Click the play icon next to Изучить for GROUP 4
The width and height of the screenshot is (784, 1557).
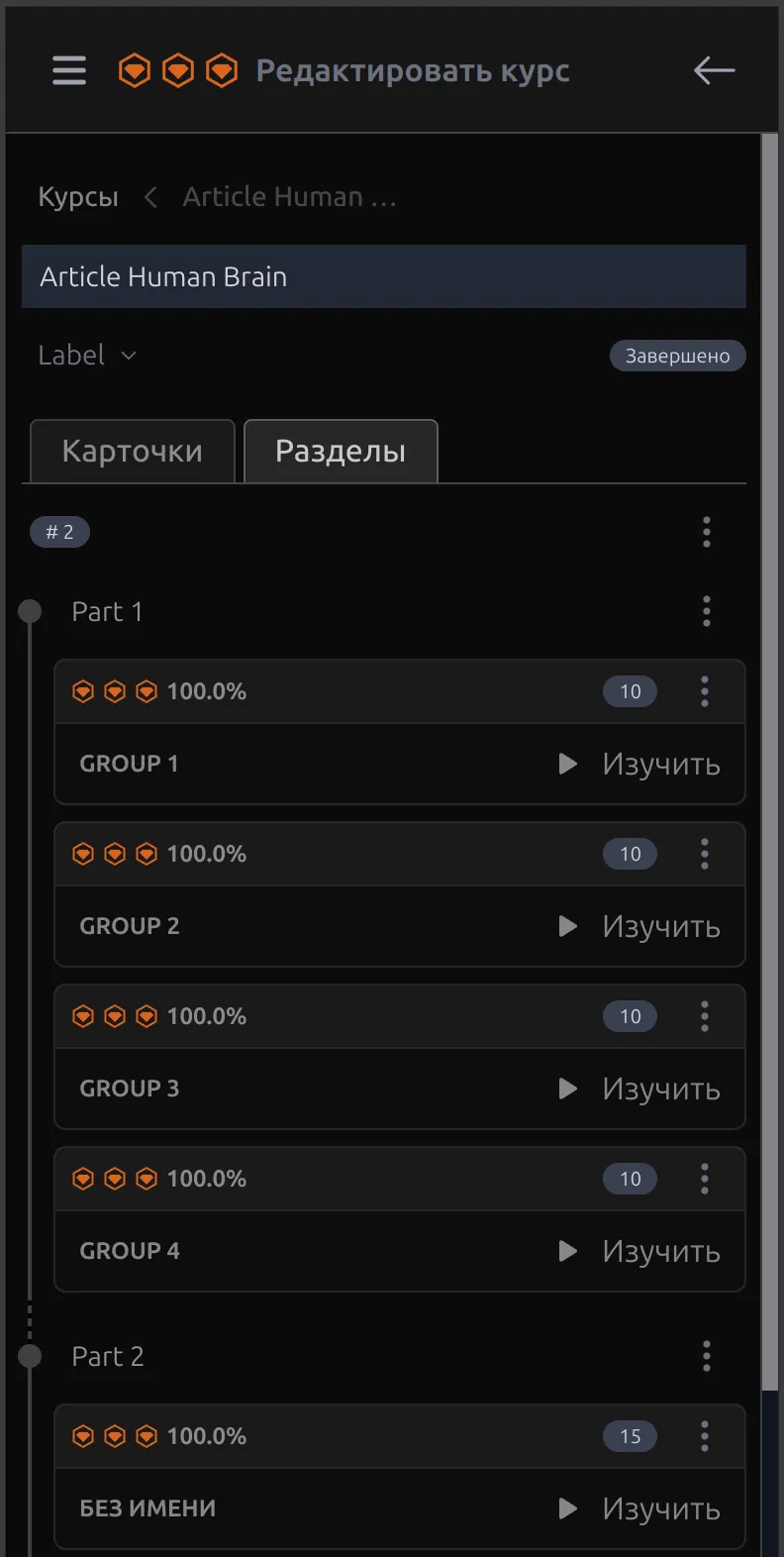(x=566, y=1251)
